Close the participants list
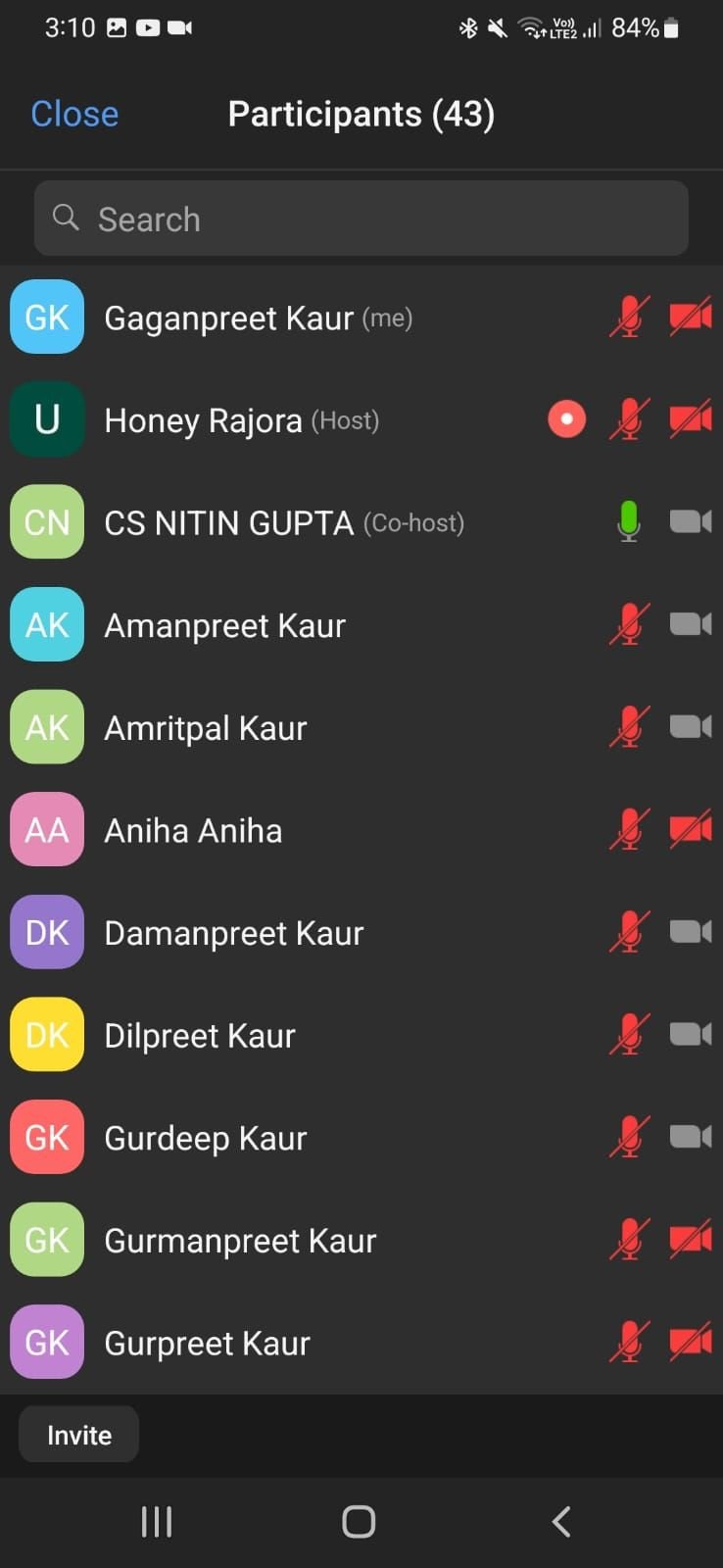Screen dimensions: 723x1568 (x=74, y=114)
